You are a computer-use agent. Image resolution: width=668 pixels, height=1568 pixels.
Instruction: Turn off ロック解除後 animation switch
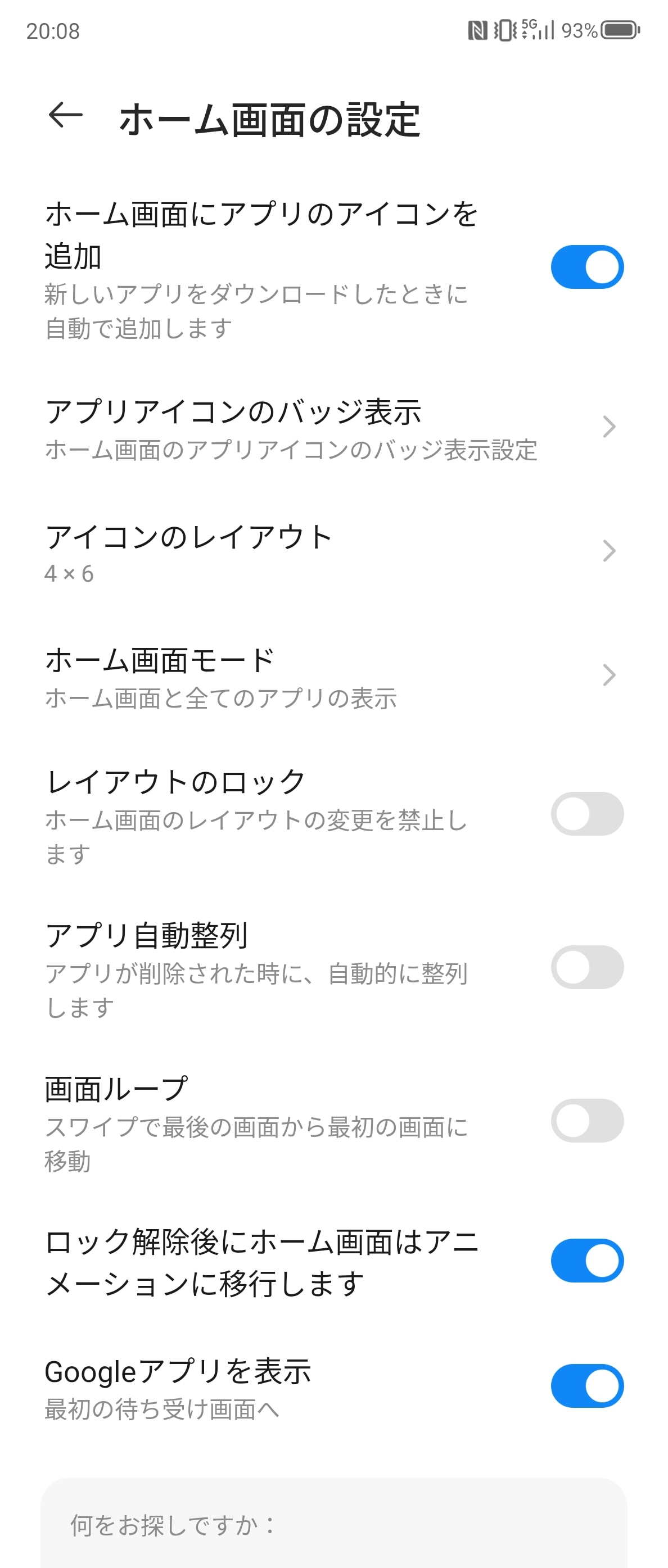pyautogui.click(x=586, y=1261)
